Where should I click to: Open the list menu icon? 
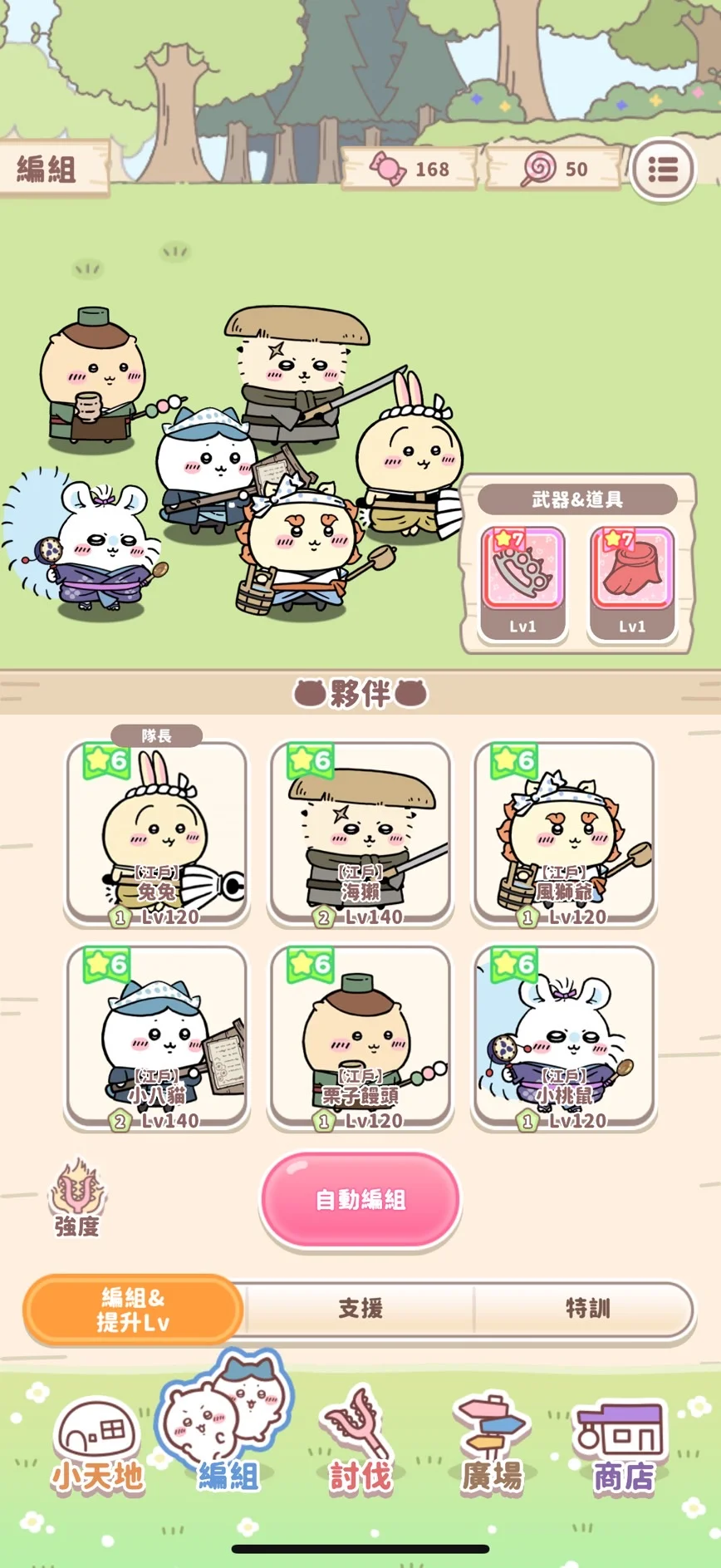point(662,170)
